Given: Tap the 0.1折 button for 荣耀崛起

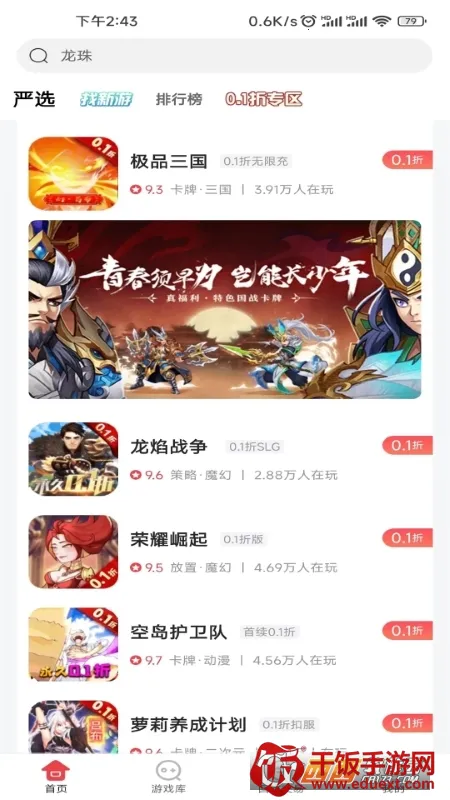Looking at the screenshot, I should point(407,538).
